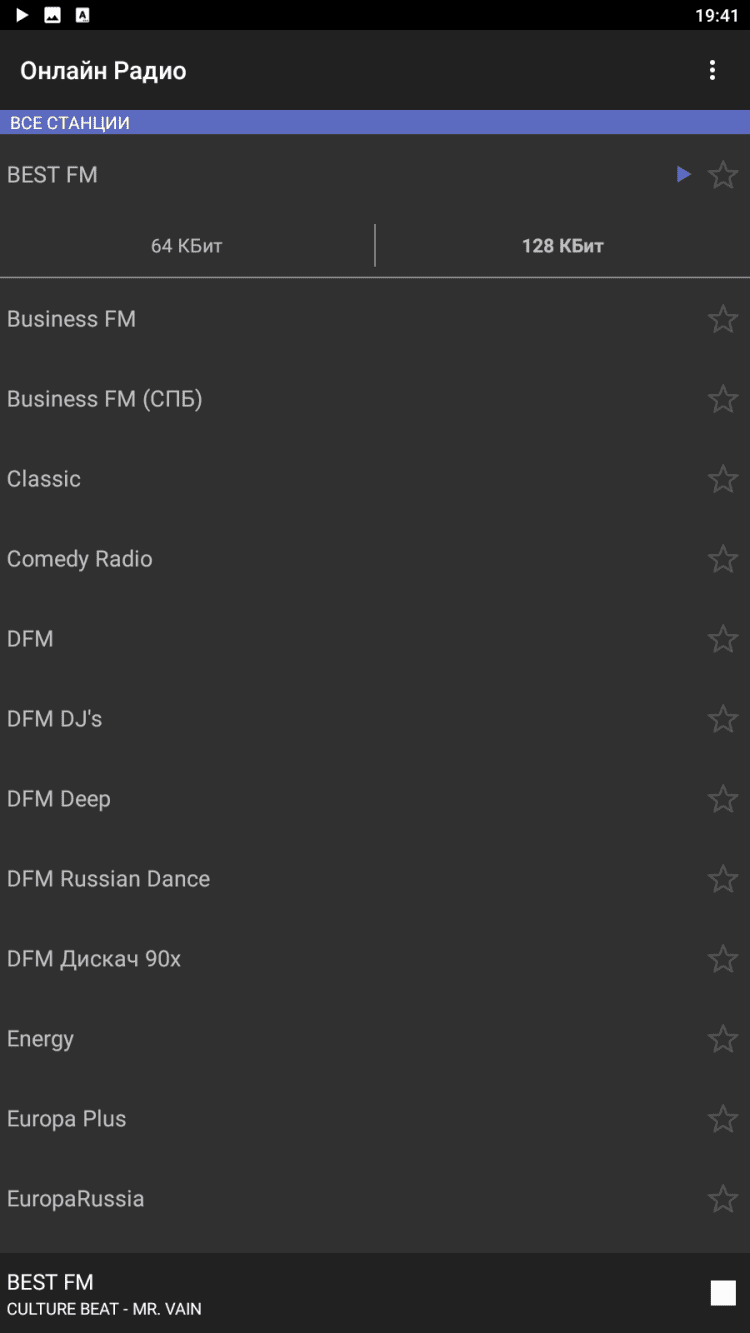The width and height of the screenshot is (750, 1333).
Task: Favorite DFM Russian Dance
Action: point(722,879)
